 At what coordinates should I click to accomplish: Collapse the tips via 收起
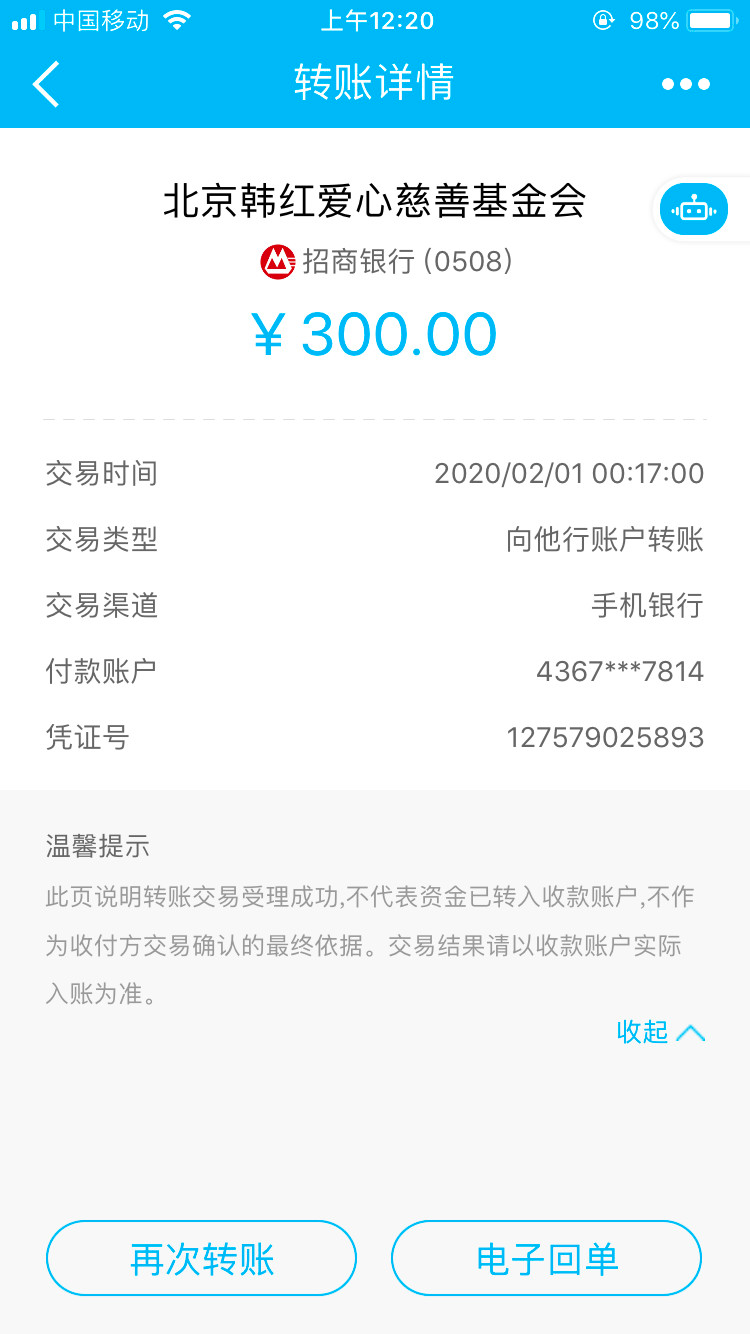(661, 1032)
